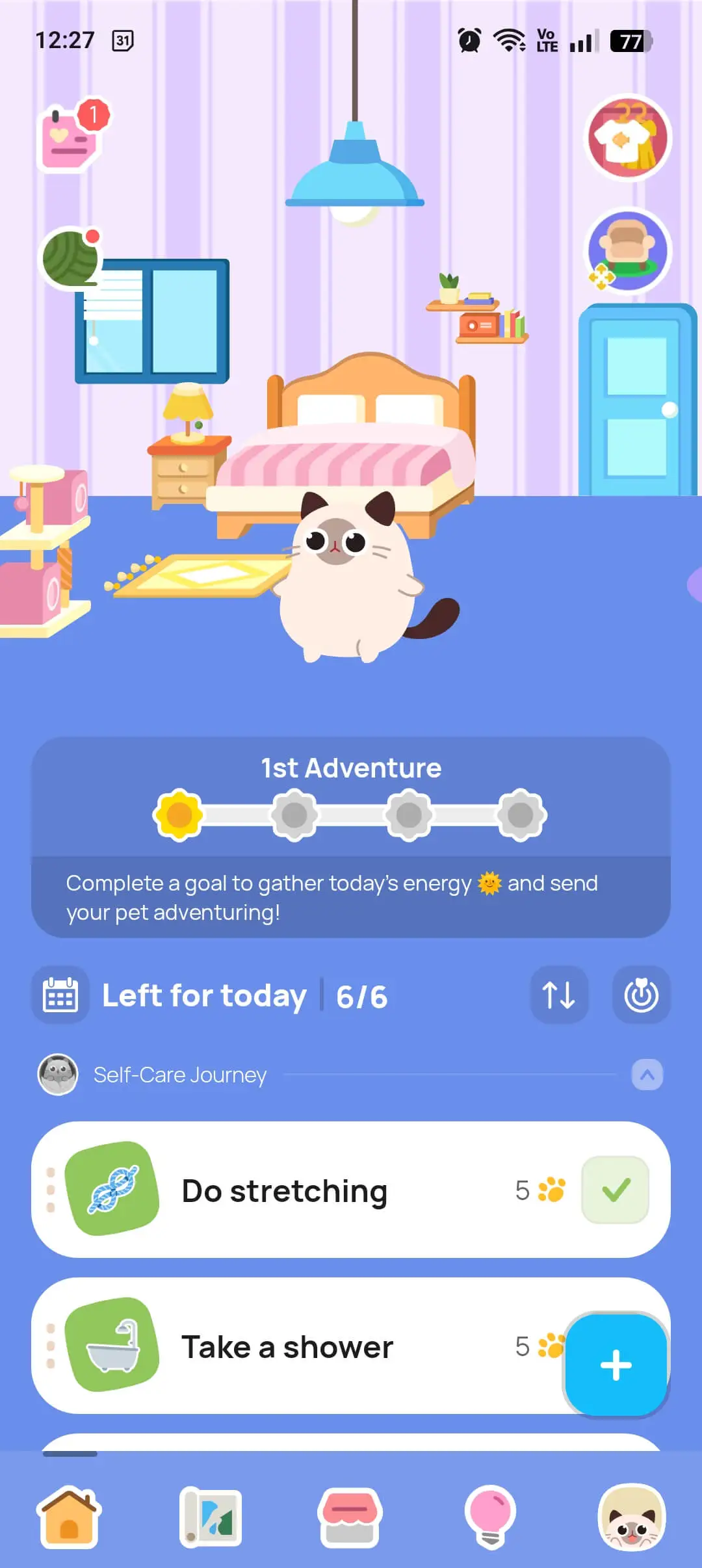Start the focus timer icon
This screenshot has height=1568, width=702.
pyautogui.click(x=641, y=995)
